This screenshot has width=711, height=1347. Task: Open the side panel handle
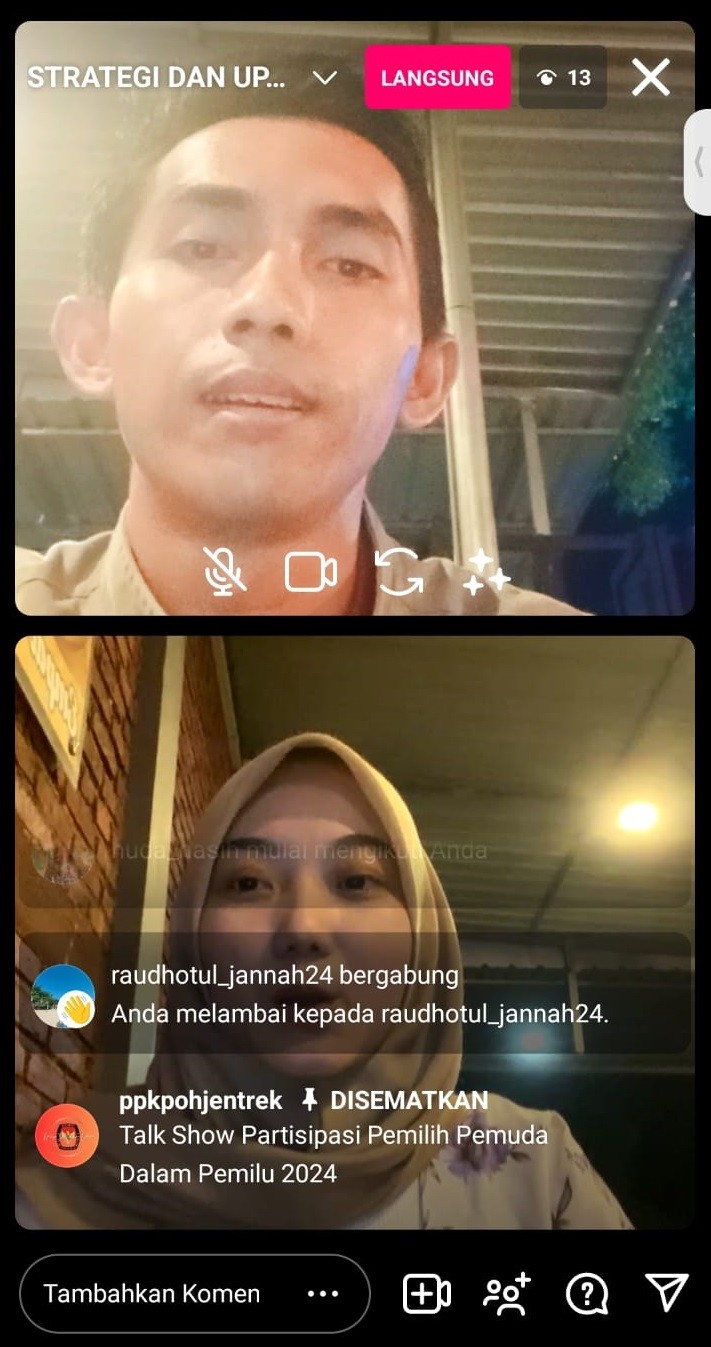coord(698,162)
